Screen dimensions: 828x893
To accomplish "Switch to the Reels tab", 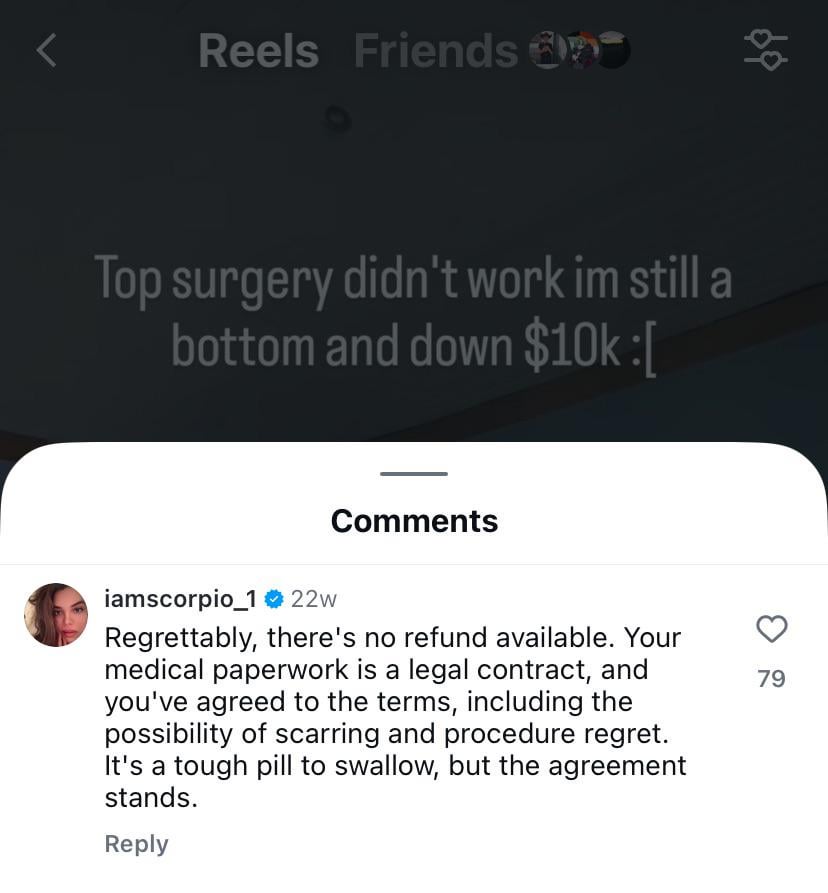I will click(258, 51).
